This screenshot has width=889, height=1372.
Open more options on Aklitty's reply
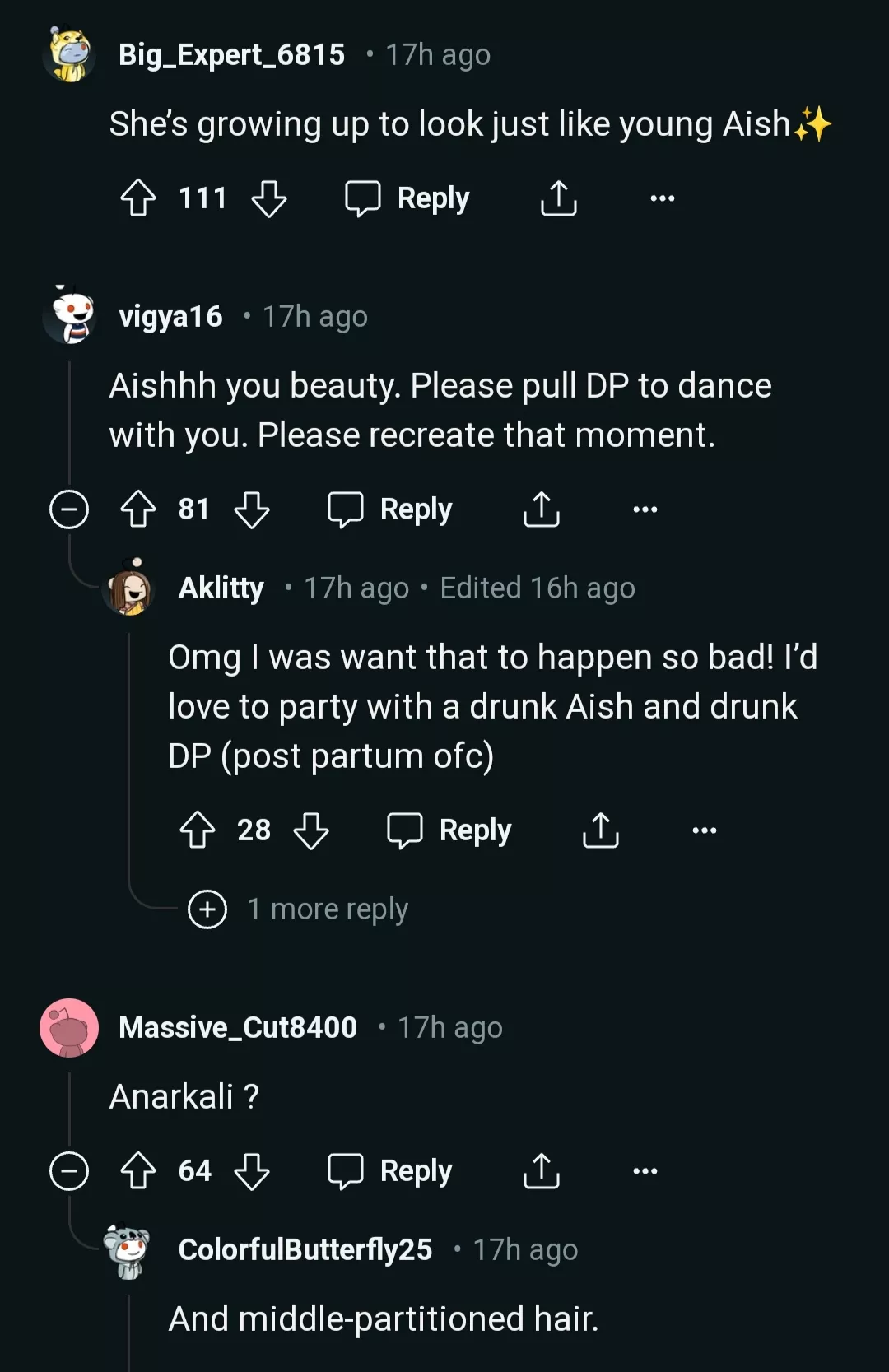point(704,830)
